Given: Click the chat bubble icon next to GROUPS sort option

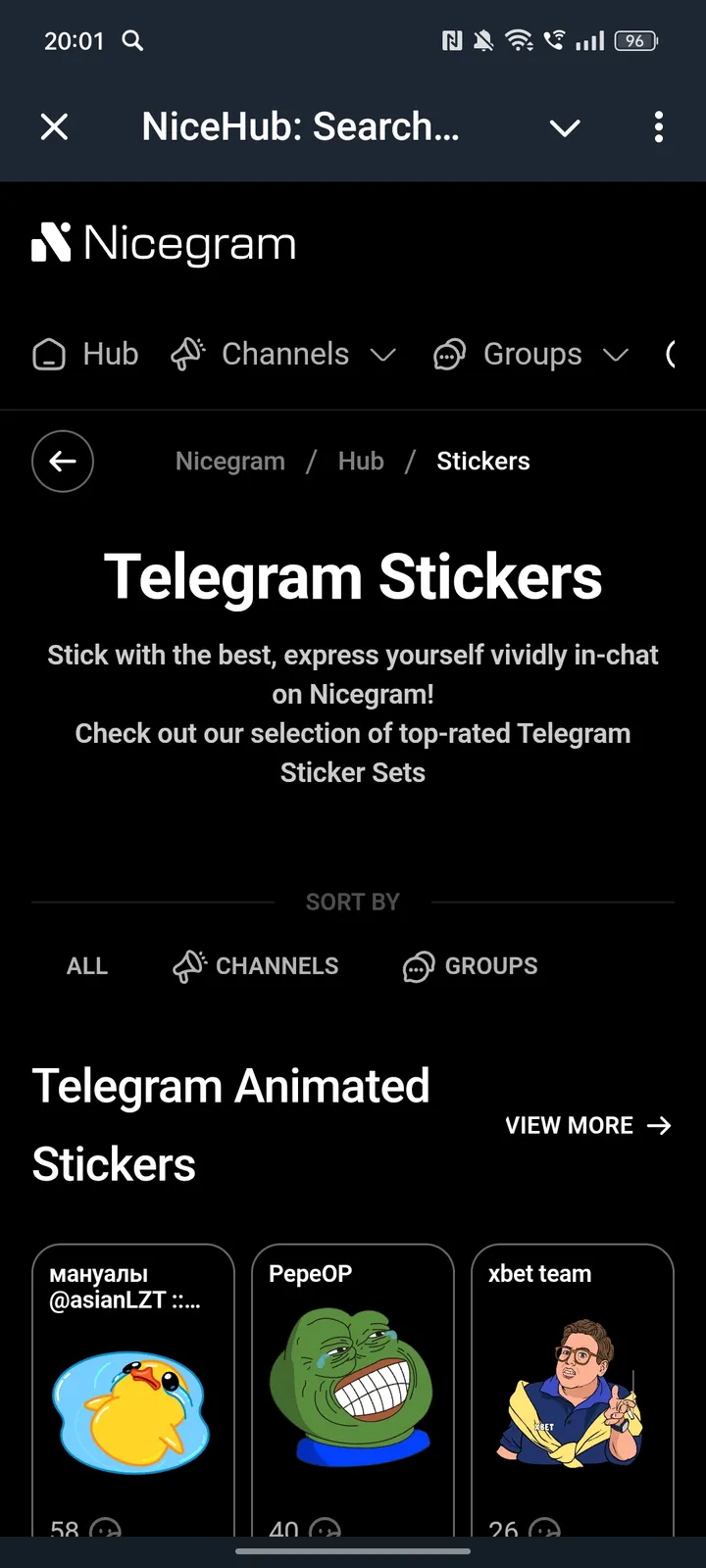Looking at the screenshot, I should tap(418, 965).
